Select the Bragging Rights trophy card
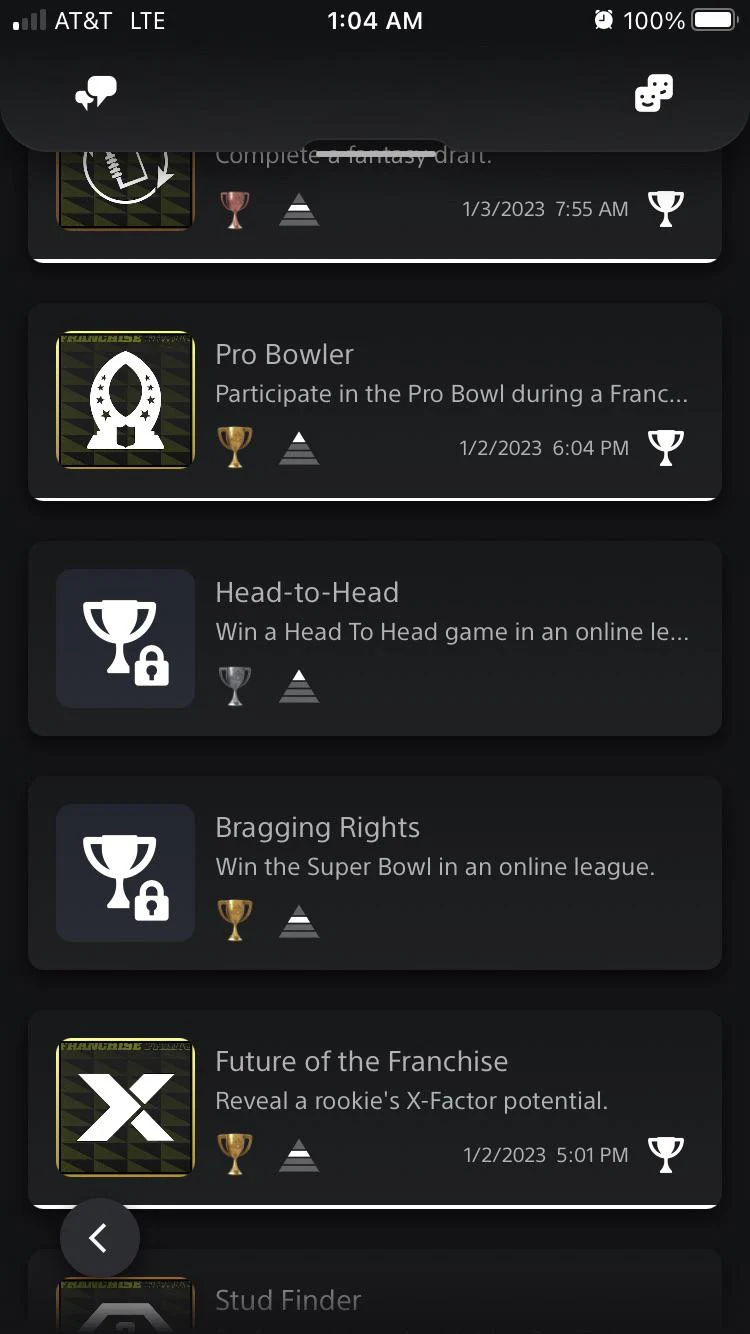Viewport: 750px width, 1334px height. tap(375, 873)
